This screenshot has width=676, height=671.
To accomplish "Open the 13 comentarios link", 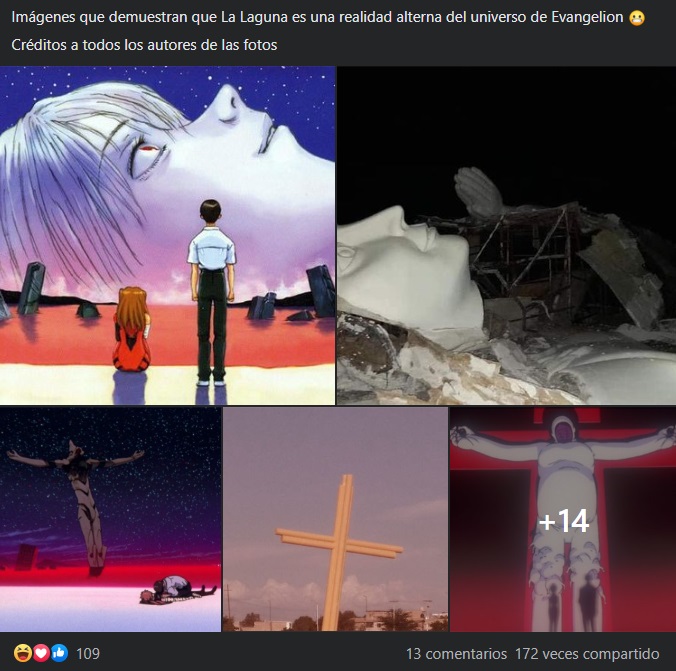I will tap(466, 653).
